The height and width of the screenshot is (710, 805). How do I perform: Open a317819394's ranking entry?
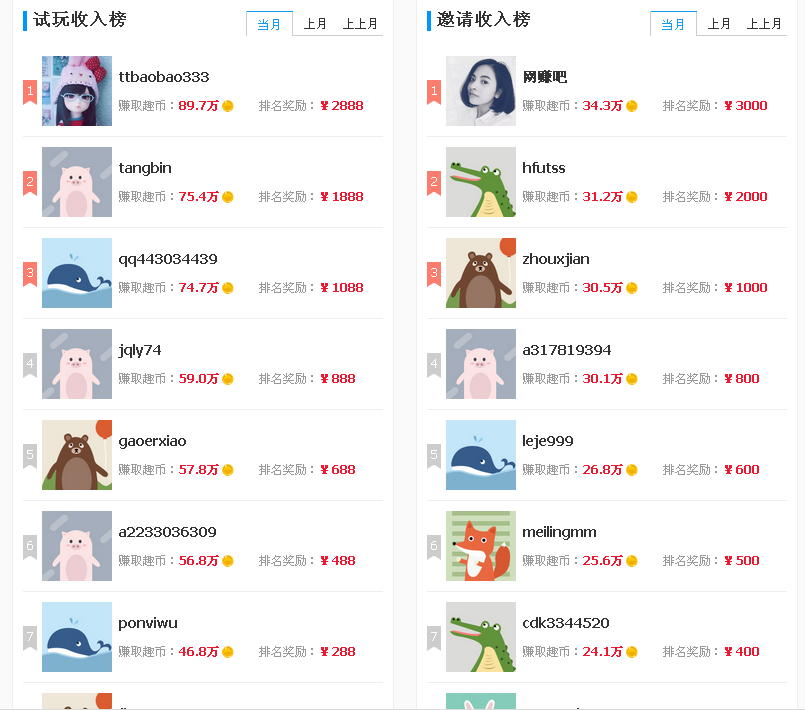point(567,350)
